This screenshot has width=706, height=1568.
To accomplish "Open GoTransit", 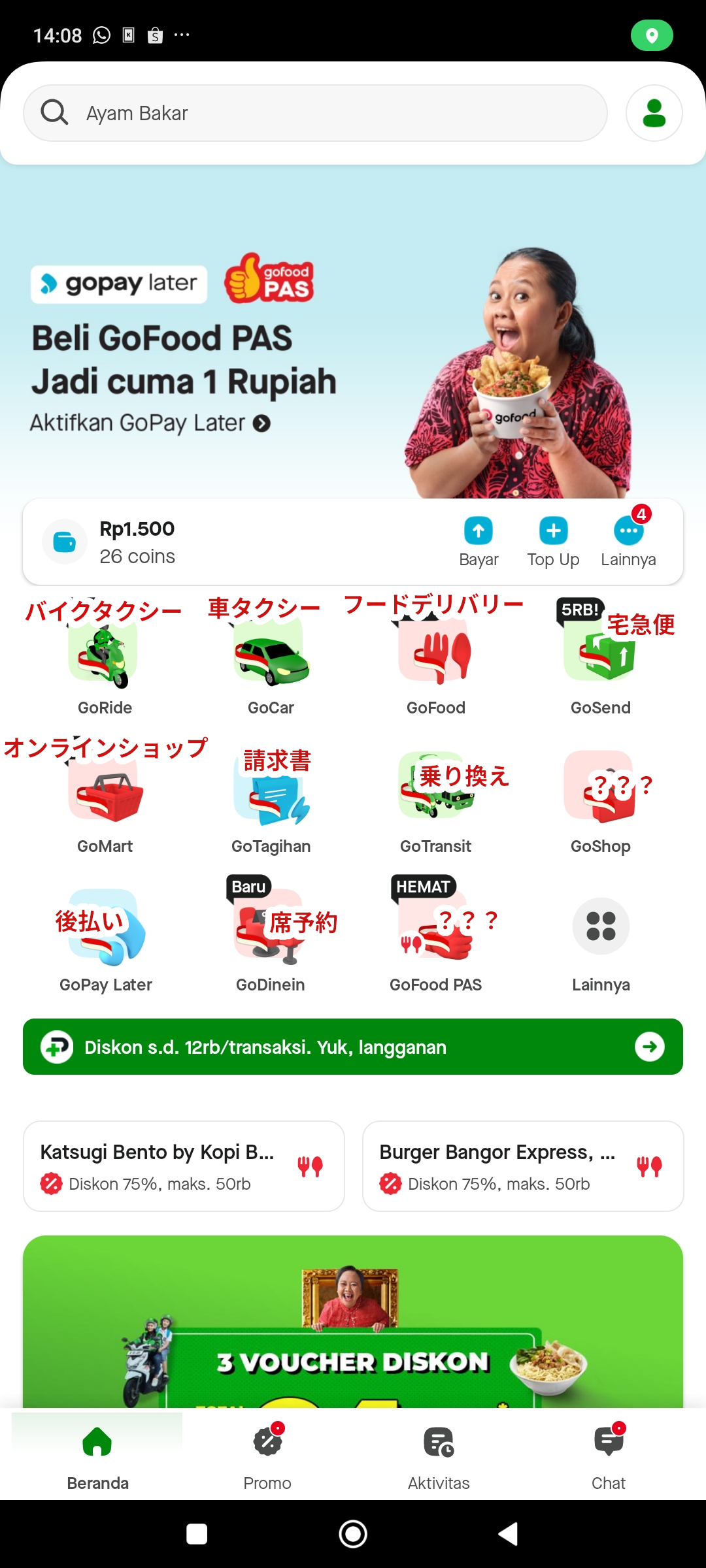I will click(435, 798).
